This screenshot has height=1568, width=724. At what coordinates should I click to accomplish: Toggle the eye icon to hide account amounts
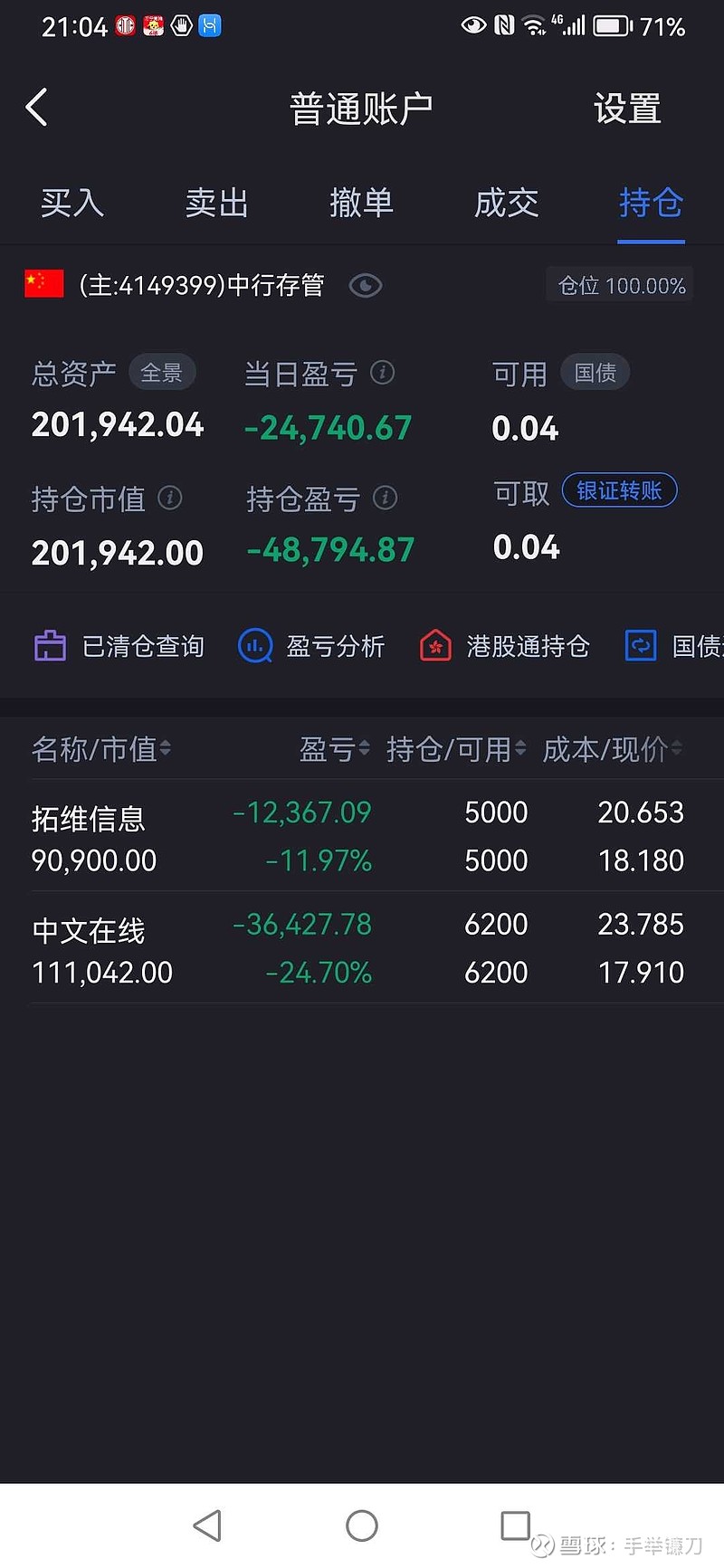click(x=366, y=286)
